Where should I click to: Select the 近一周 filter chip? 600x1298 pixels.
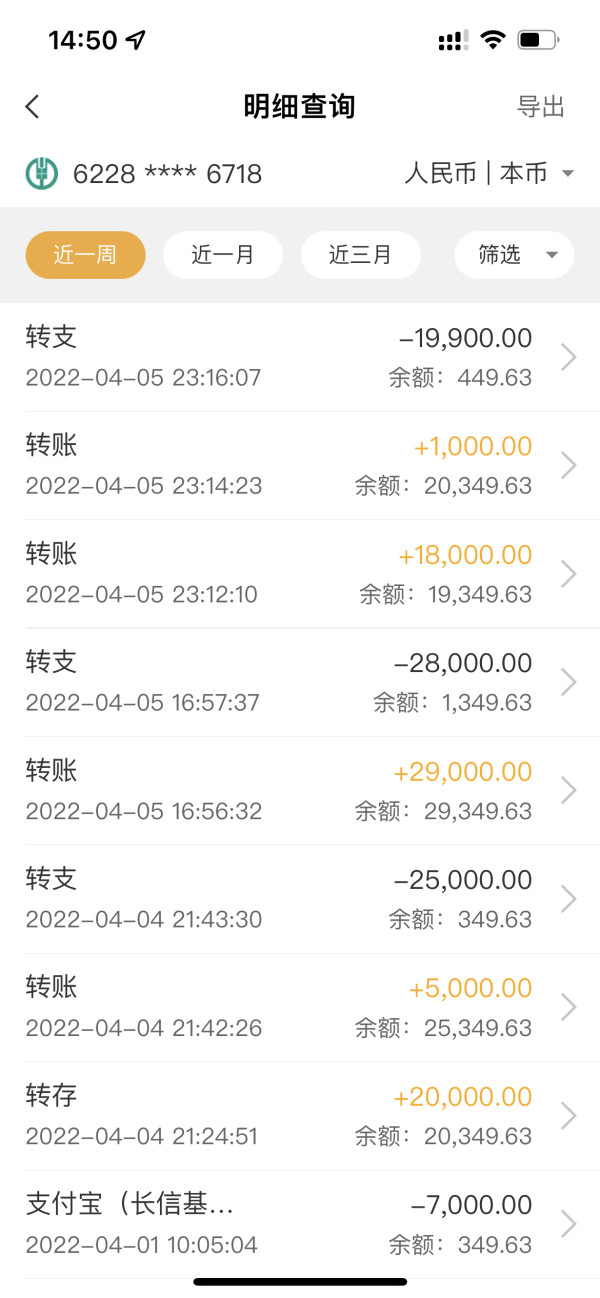(x=85, y=255)
